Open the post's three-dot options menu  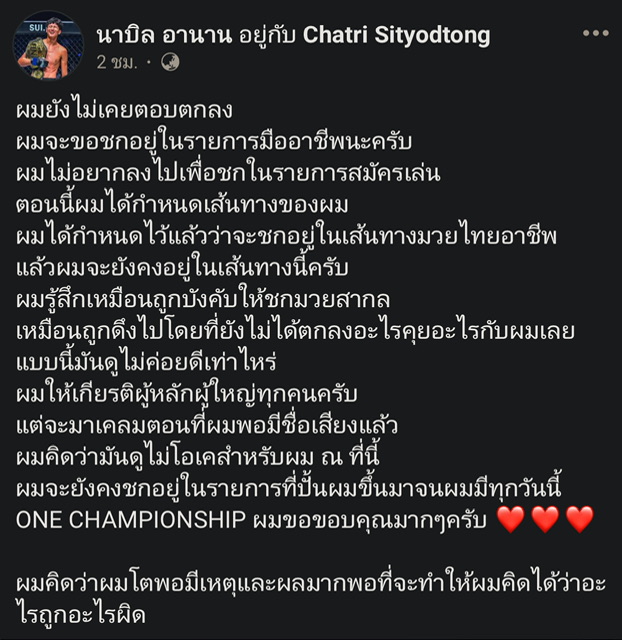[595, 34]
